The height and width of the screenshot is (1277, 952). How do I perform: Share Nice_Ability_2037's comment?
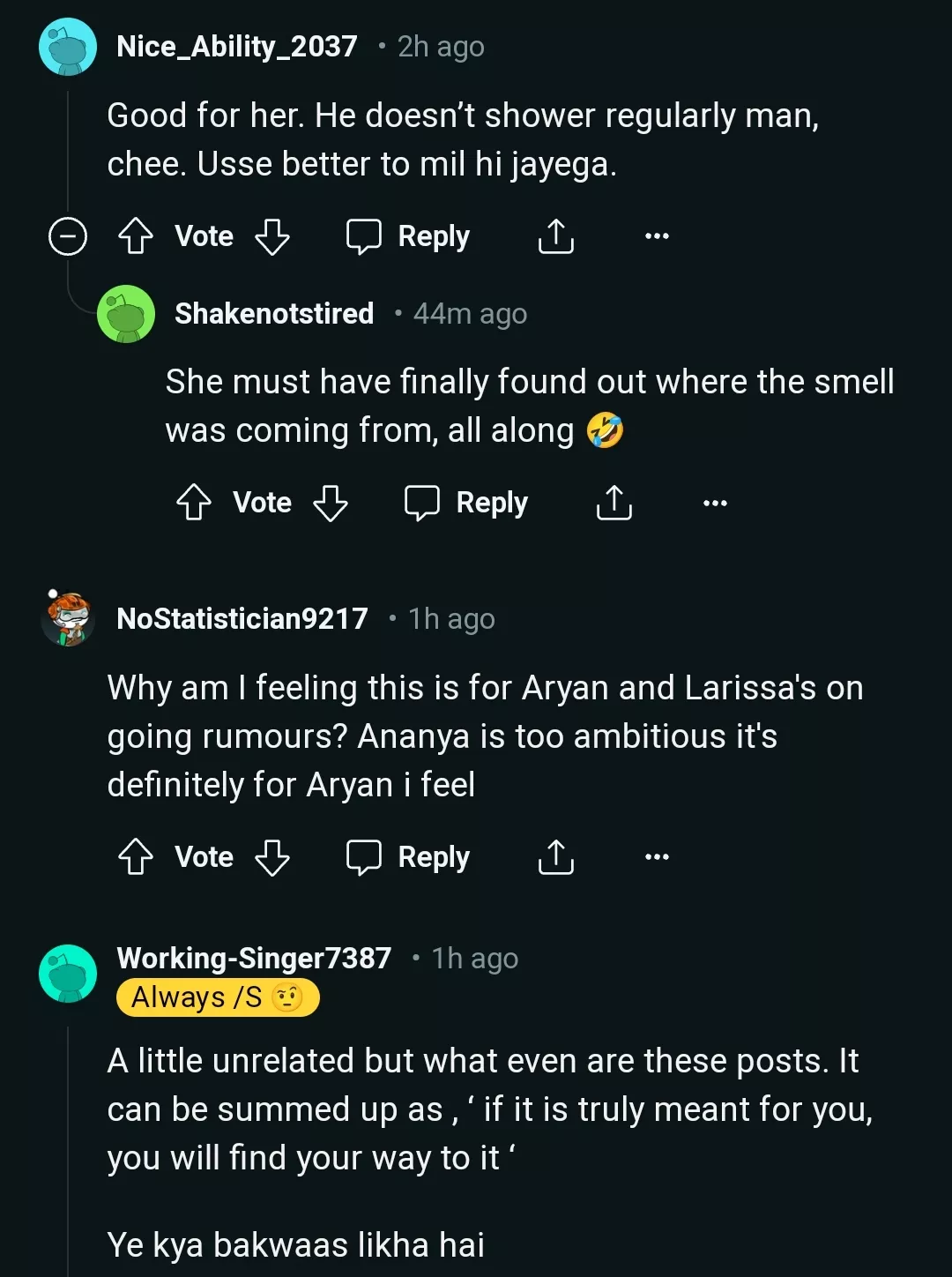[555, 236]
